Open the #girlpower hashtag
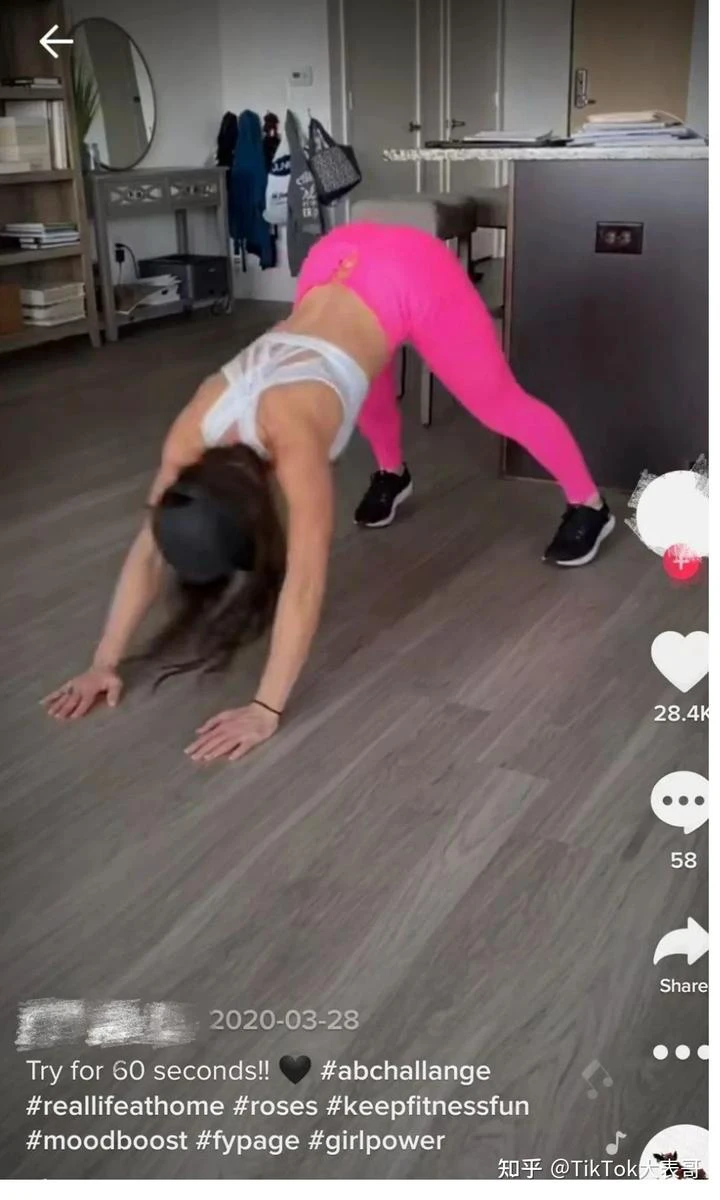The image size is (720, 1200). click(377, 1141)
